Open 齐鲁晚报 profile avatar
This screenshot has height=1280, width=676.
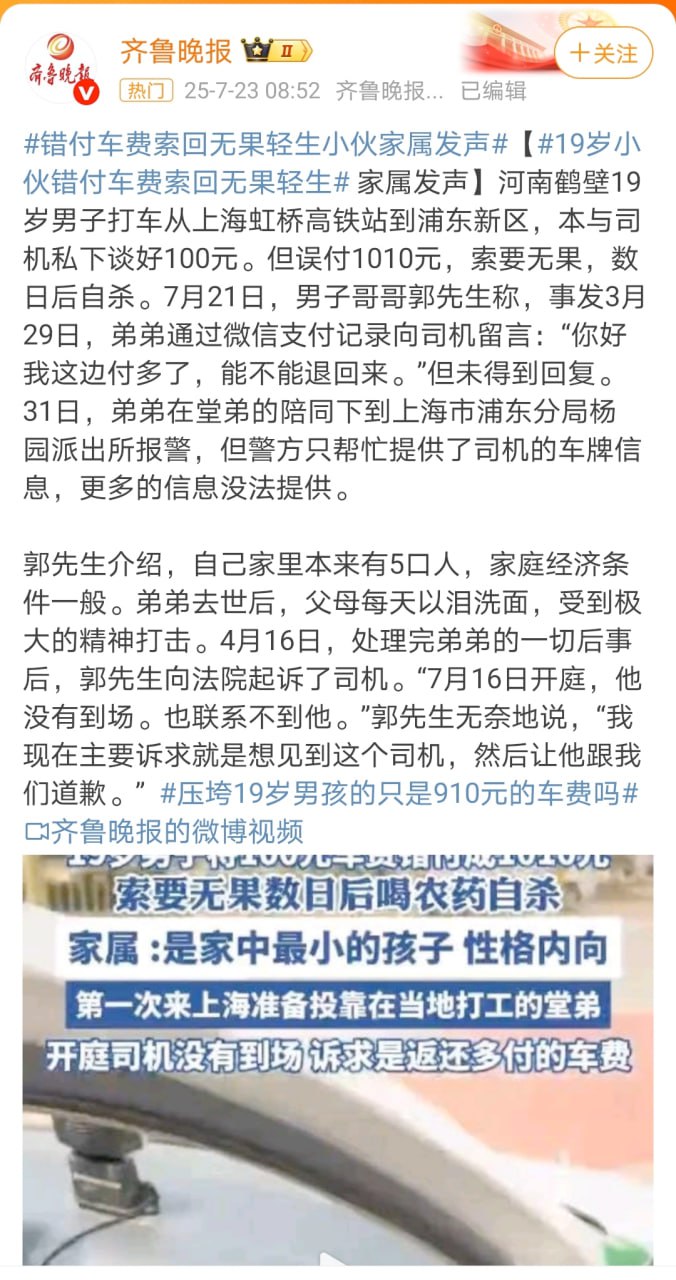(x=61, y=67)
